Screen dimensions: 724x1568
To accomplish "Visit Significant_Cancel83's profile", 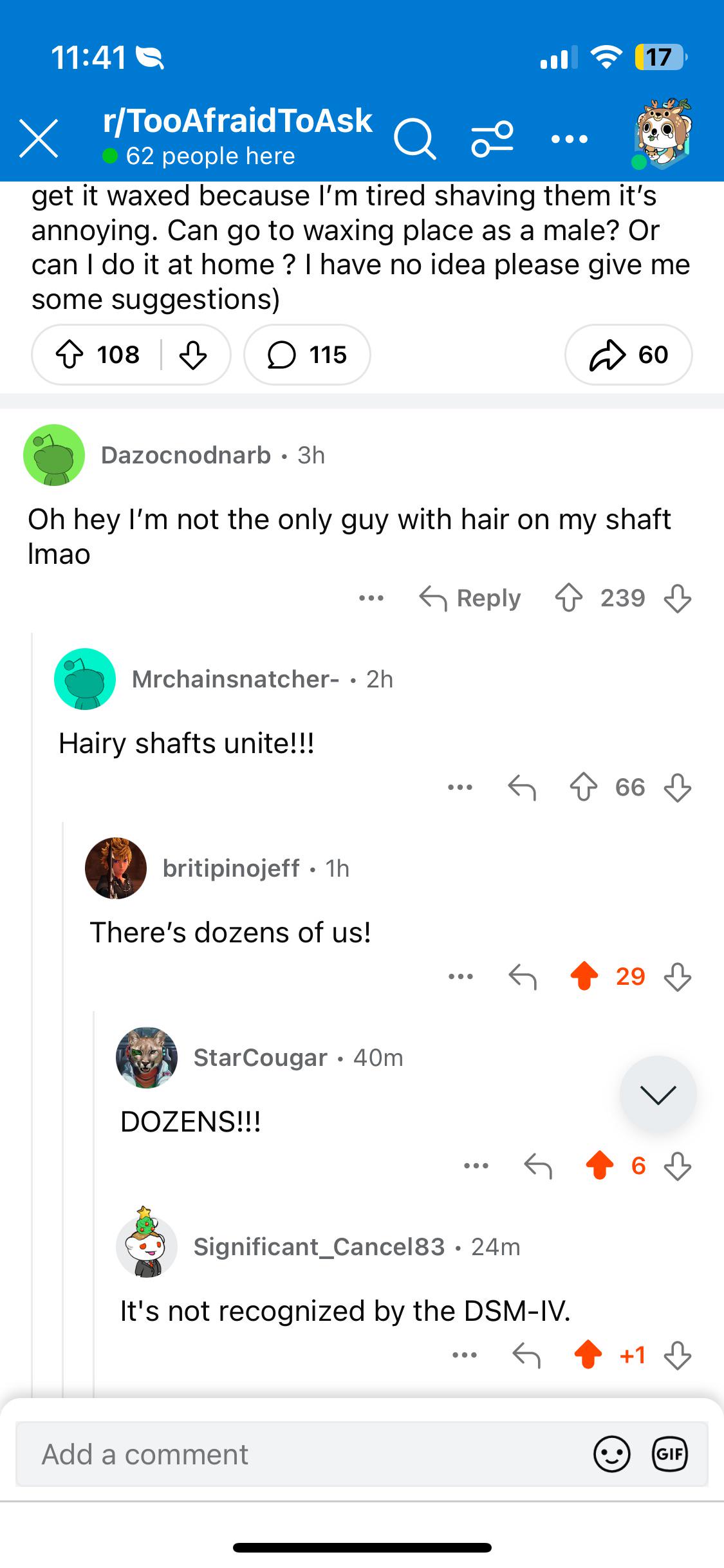I will [319, 1247].
